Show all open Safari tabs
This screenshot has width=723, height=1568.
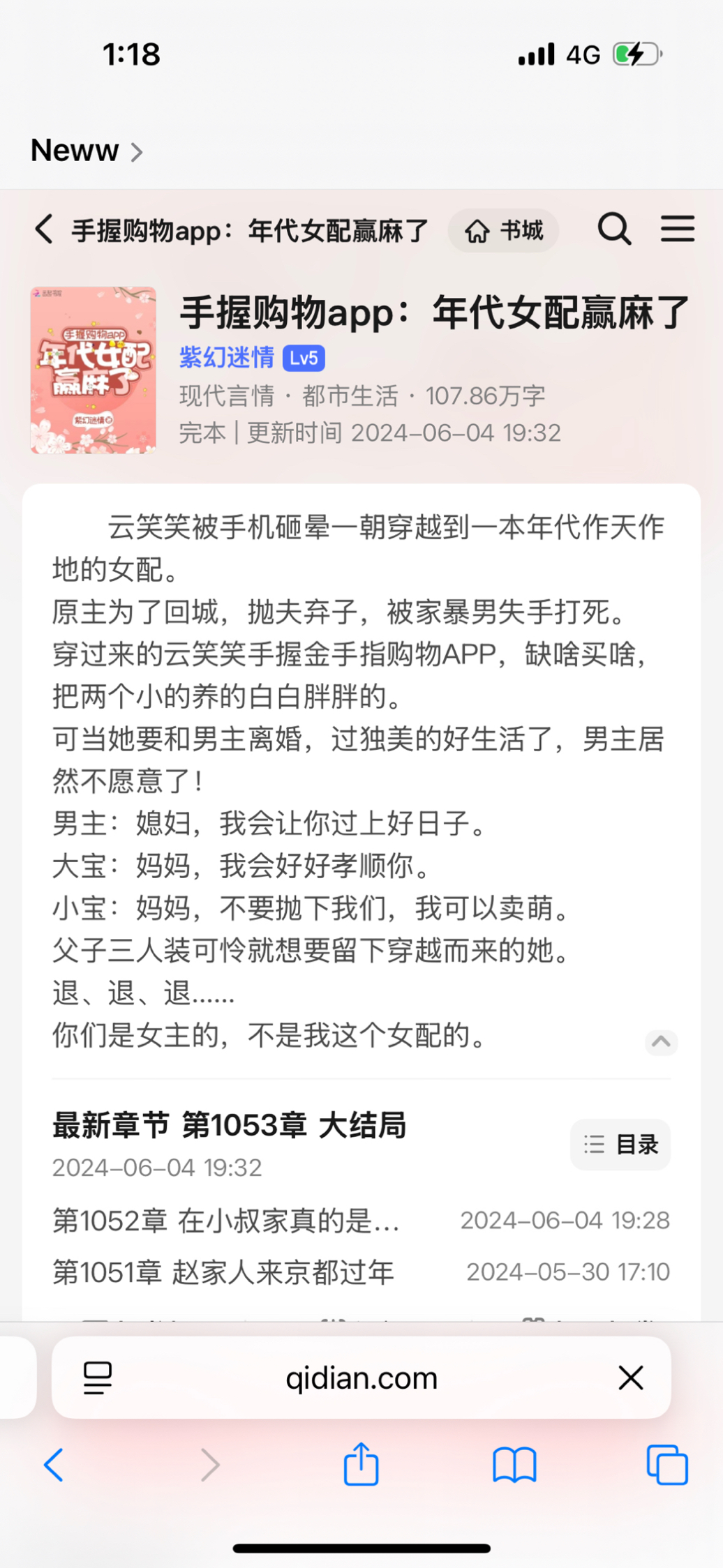[667, 1464]
